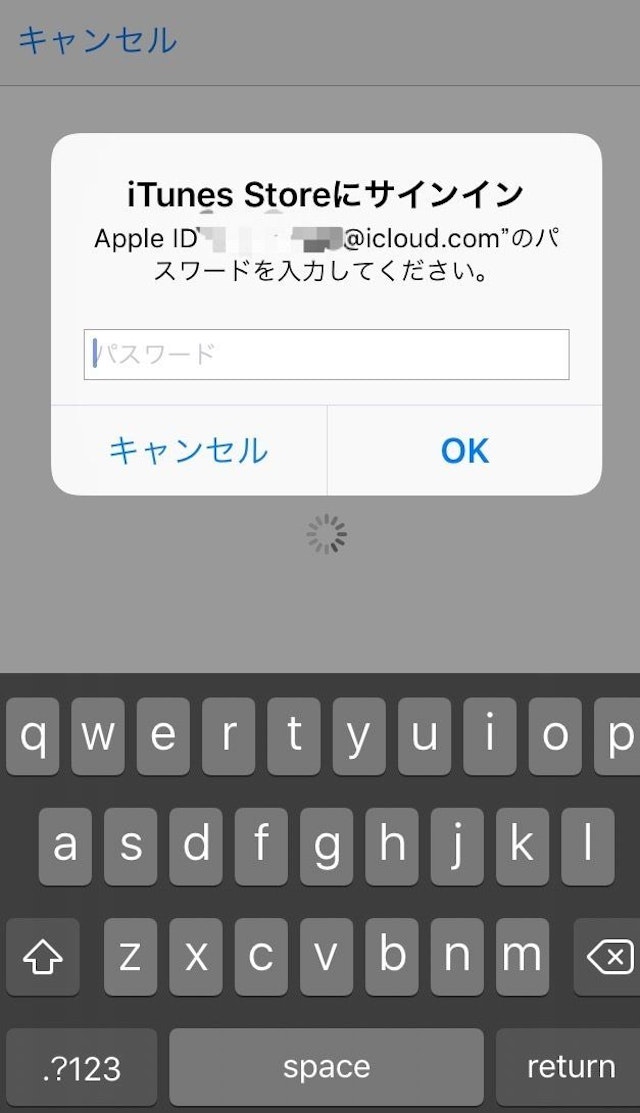Screen dimensions: 640x1113
Task: Dismiss dialog with its キャンセル button
Action: 188,451
